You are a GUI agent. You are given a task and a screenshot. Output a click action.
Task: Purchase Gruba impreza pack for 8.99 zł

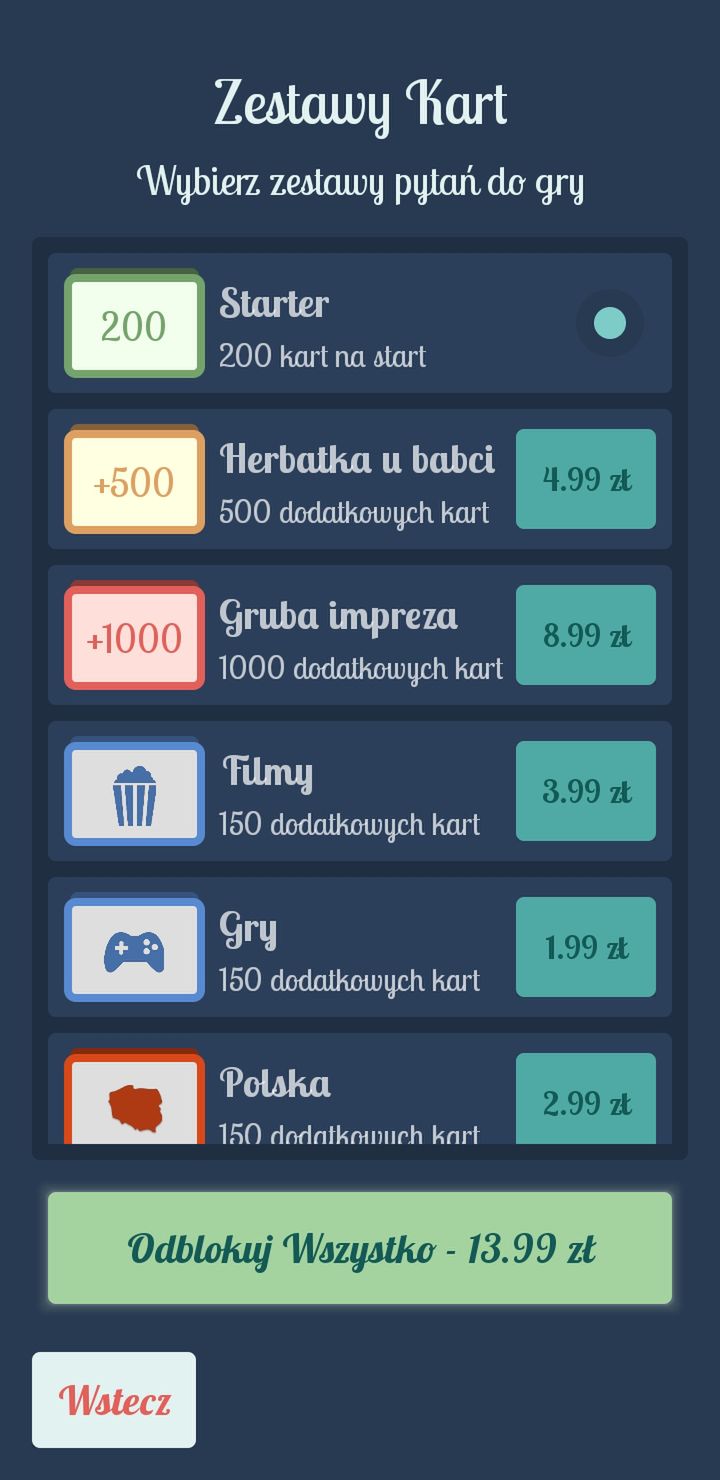click(x=586, y=635)
